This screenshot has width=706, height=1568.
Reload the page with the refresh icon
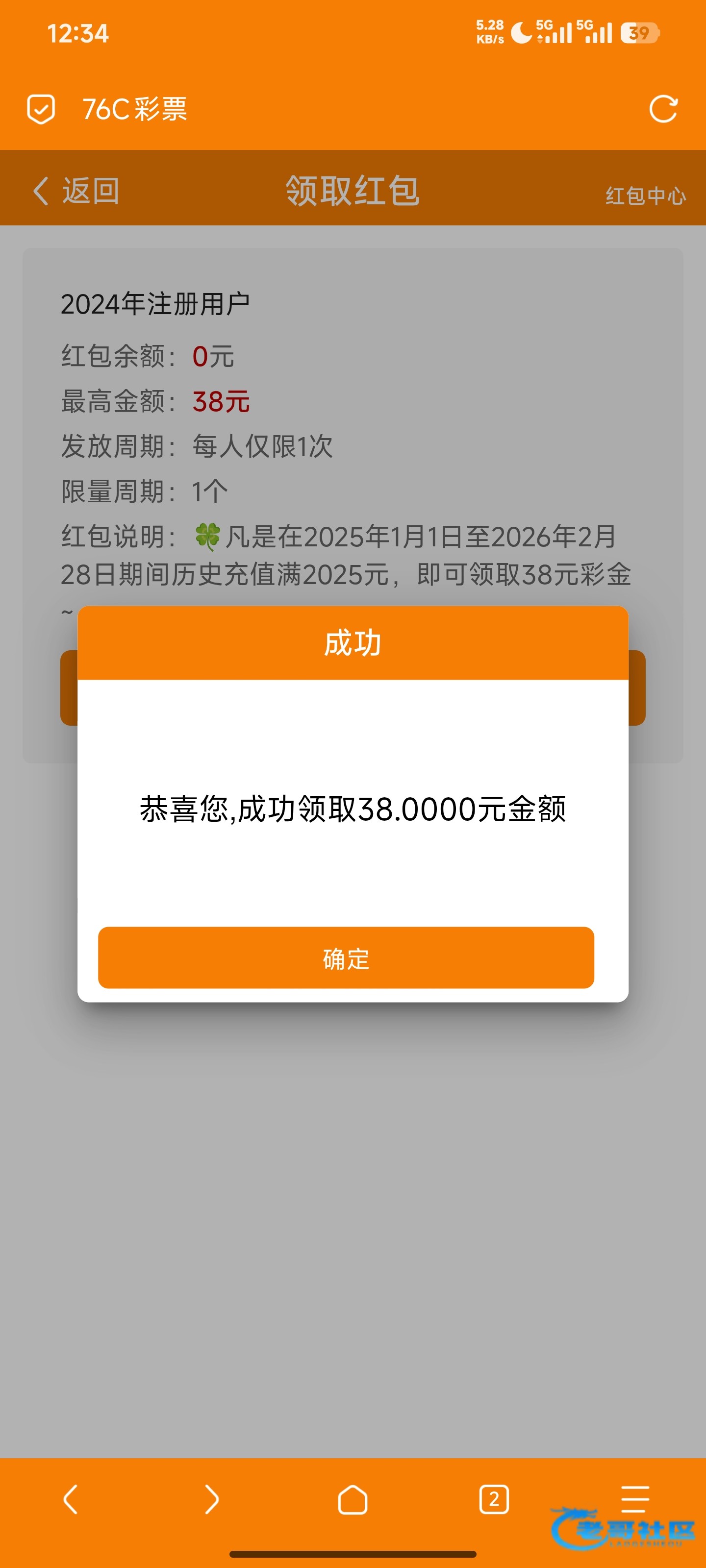coord(663,109)
